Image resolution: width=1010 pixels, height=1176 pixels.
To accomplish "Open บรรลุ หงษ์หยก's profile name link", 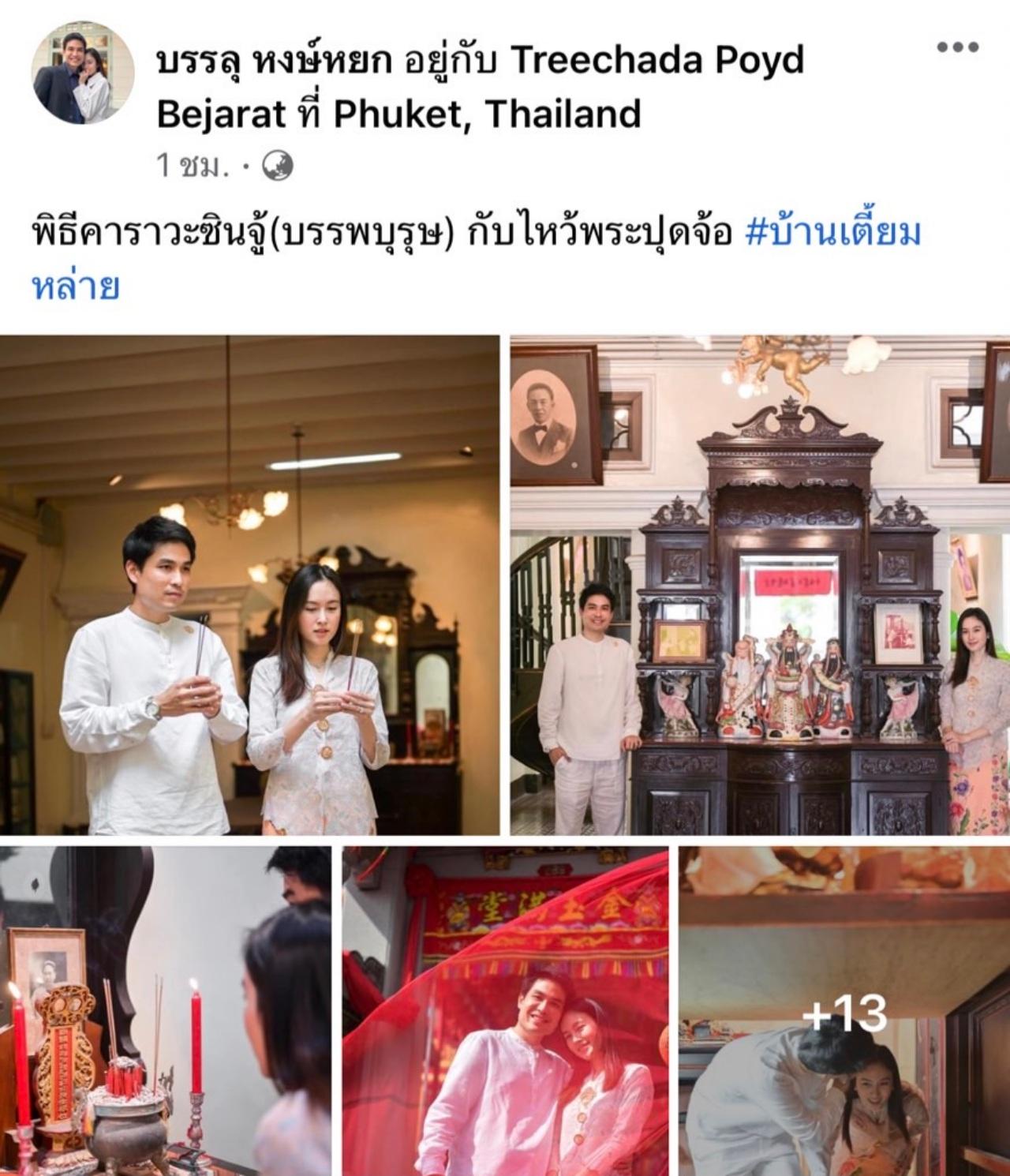I will point(274,61).
